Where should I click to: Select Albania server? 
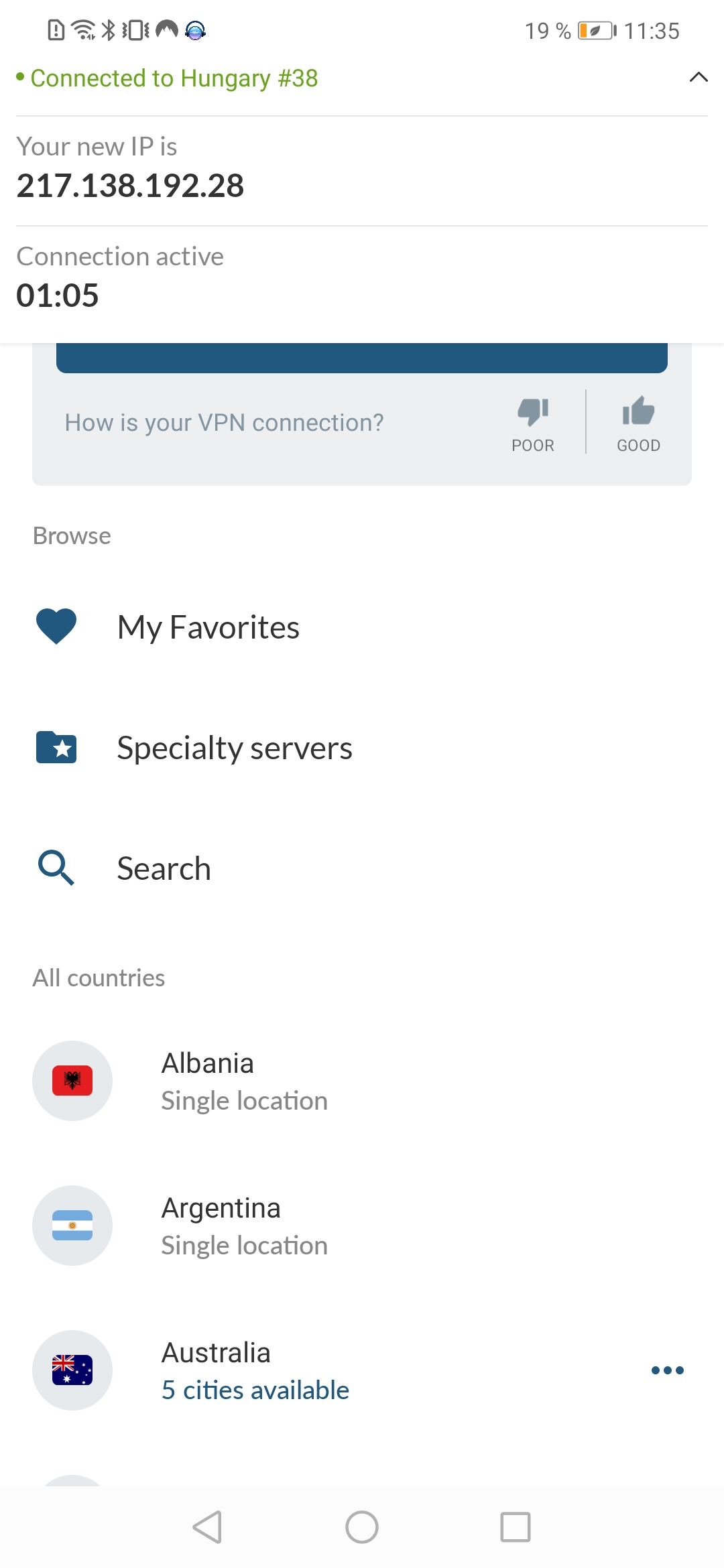tap(362, 1081)
